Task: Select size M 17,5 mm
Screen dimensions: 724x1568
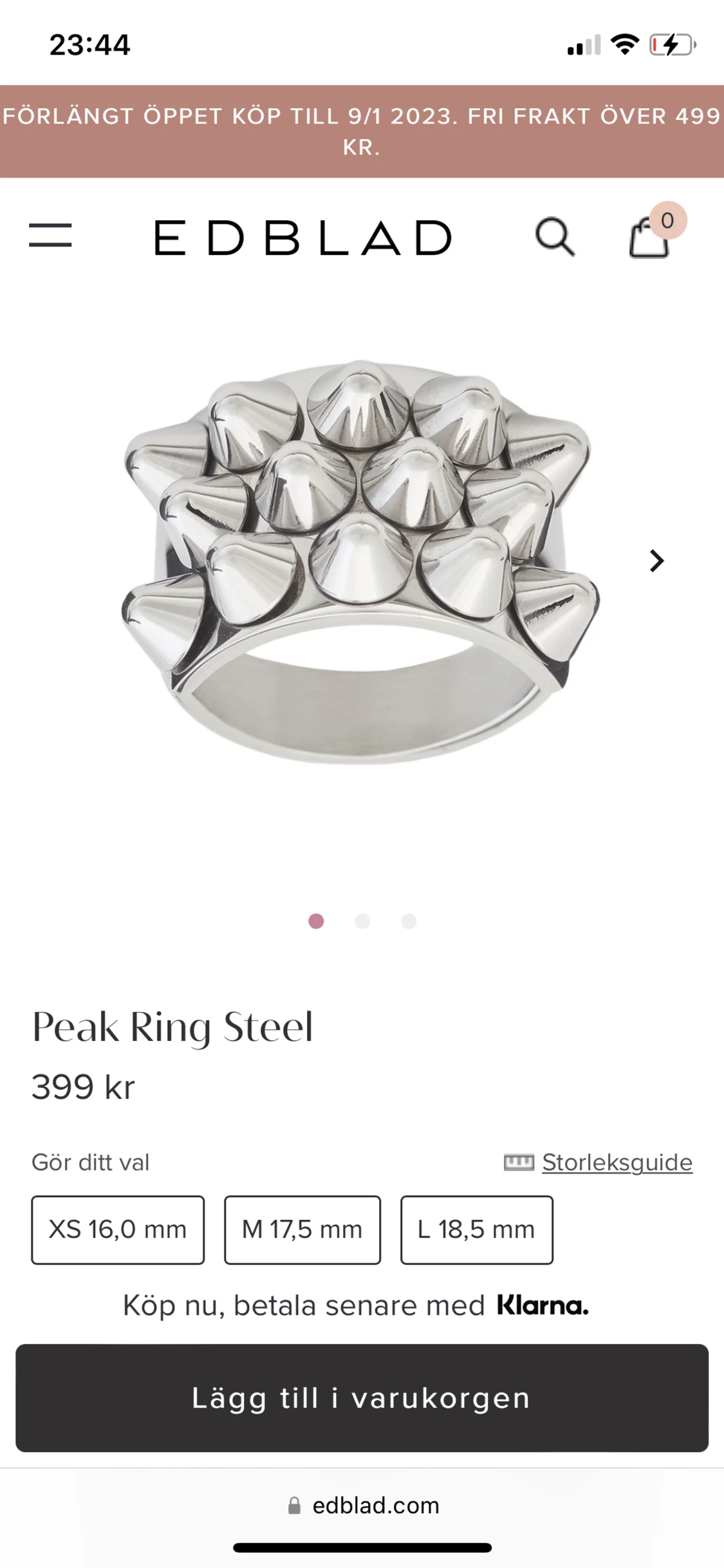Action: coord(302,1230)
